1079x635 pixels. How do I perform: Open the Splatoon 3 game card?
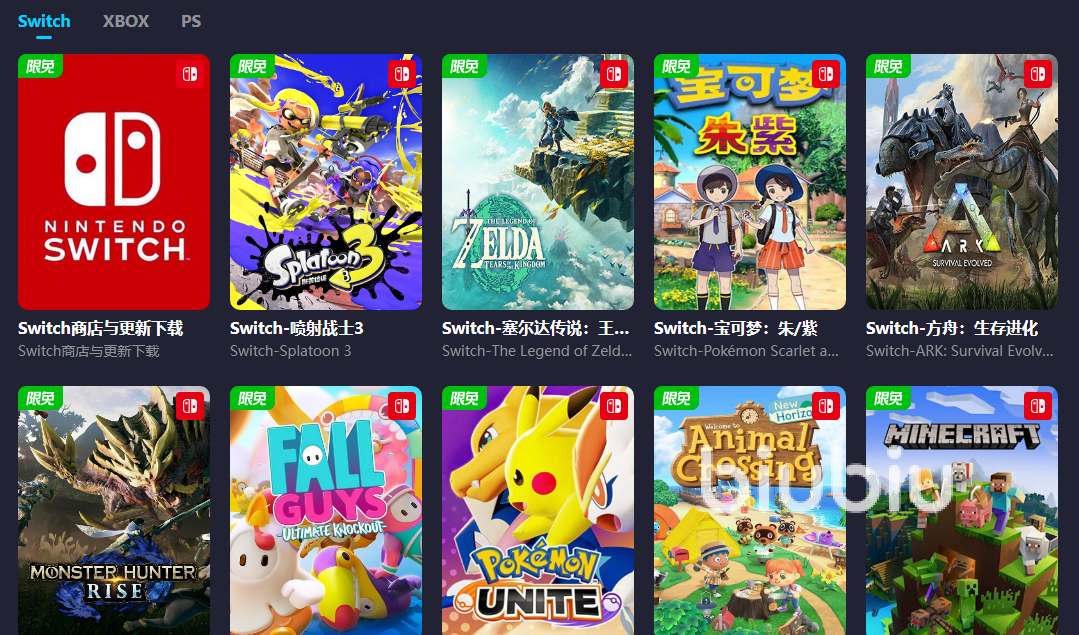click(x=326, y=182)
